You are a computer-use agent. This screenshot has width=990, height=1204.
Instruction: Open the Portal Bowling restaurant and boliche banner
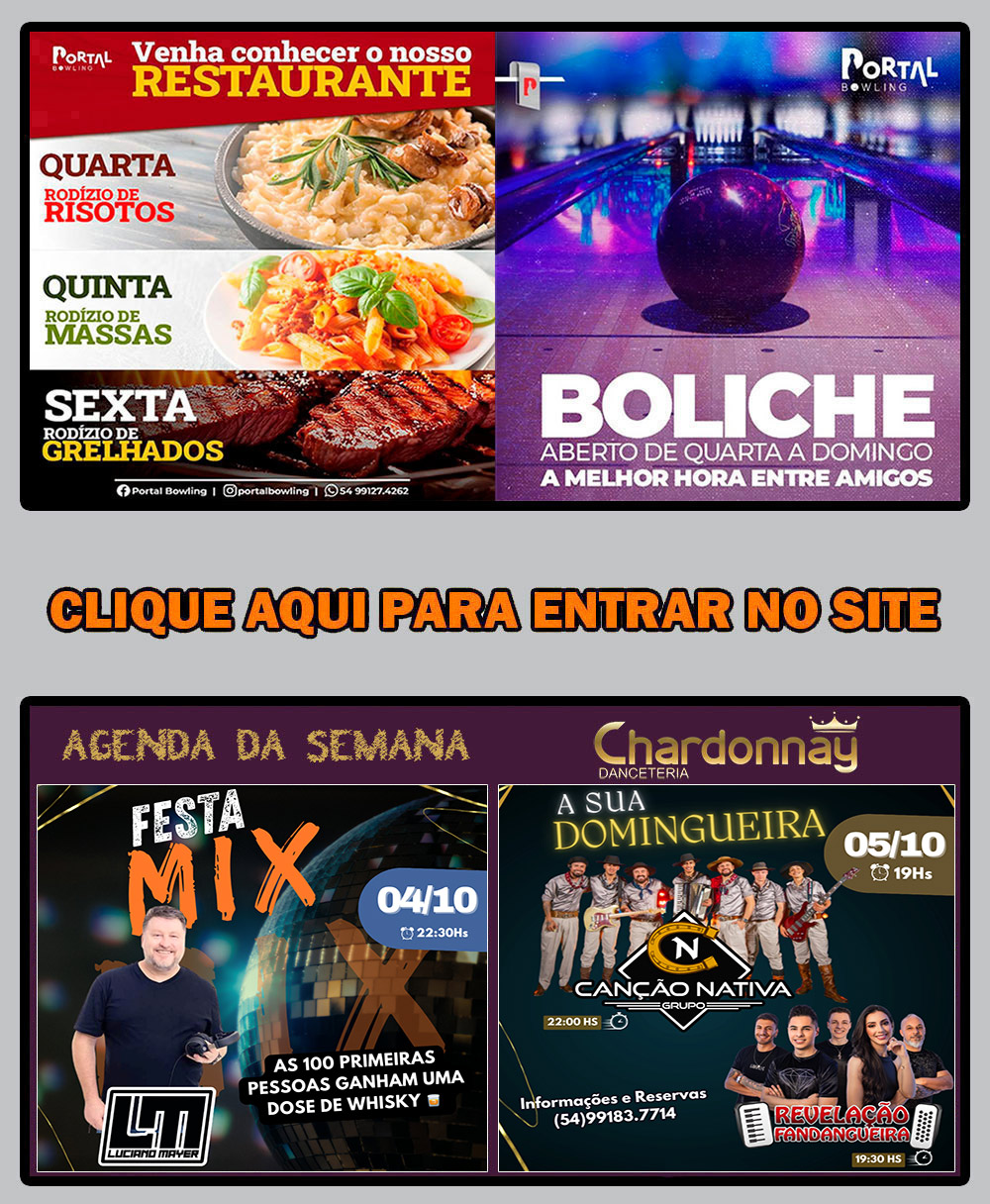(x=494, y=265)
